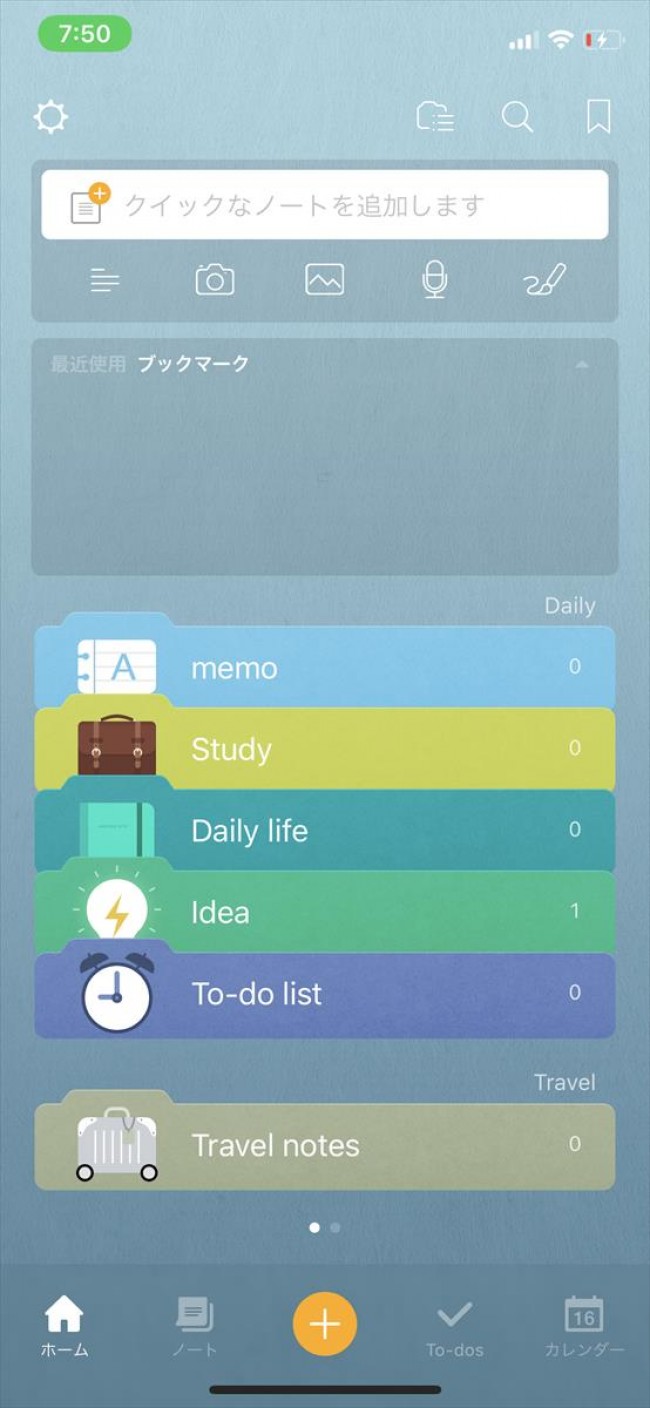Open settings gear icon
The image size is (650, 1408).
coord(51,118)
